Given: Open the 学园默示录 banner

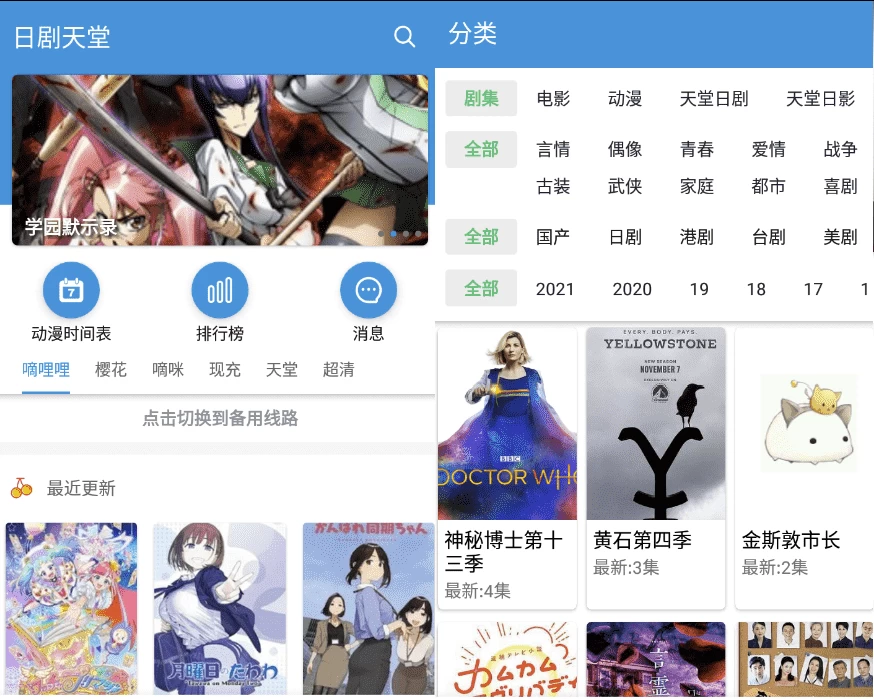Looking at the screenshot, I should point(219,160).
